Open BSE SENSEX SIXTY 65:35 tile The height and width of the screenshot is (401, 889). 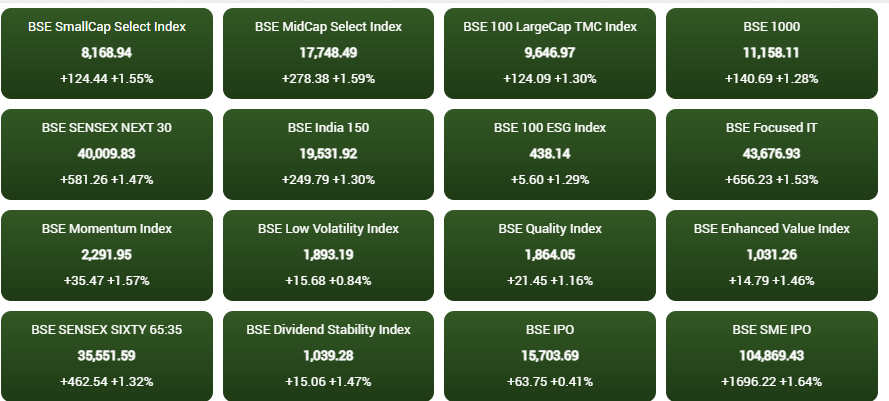coord(107,354)
